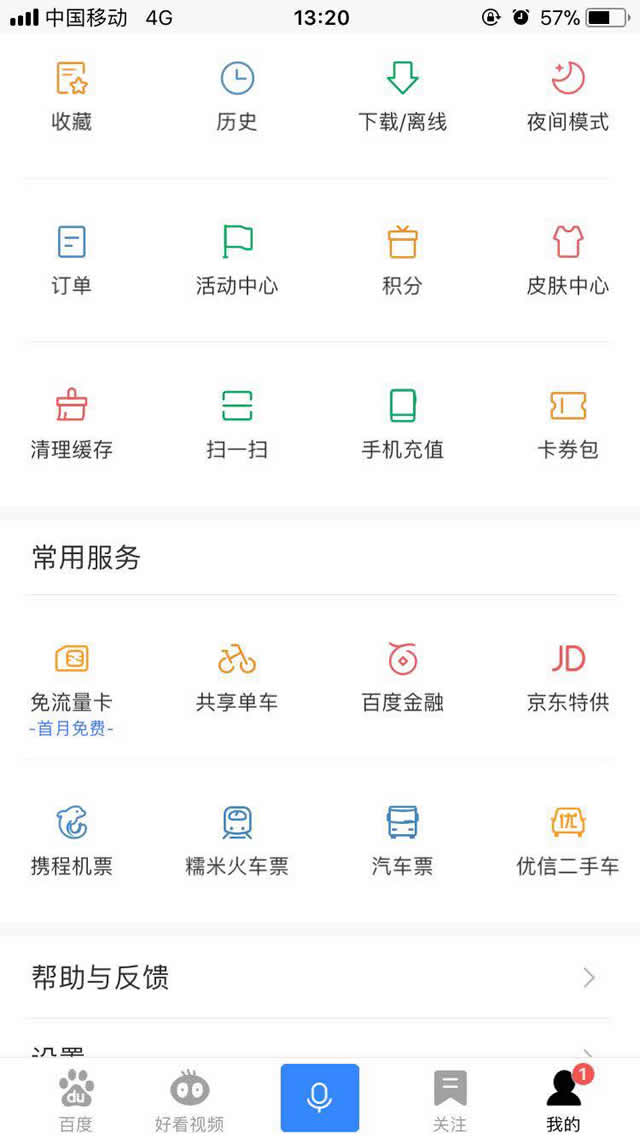Open 下载/离线 downloads
Screen dimensions: 640x1138
[402, 96]
